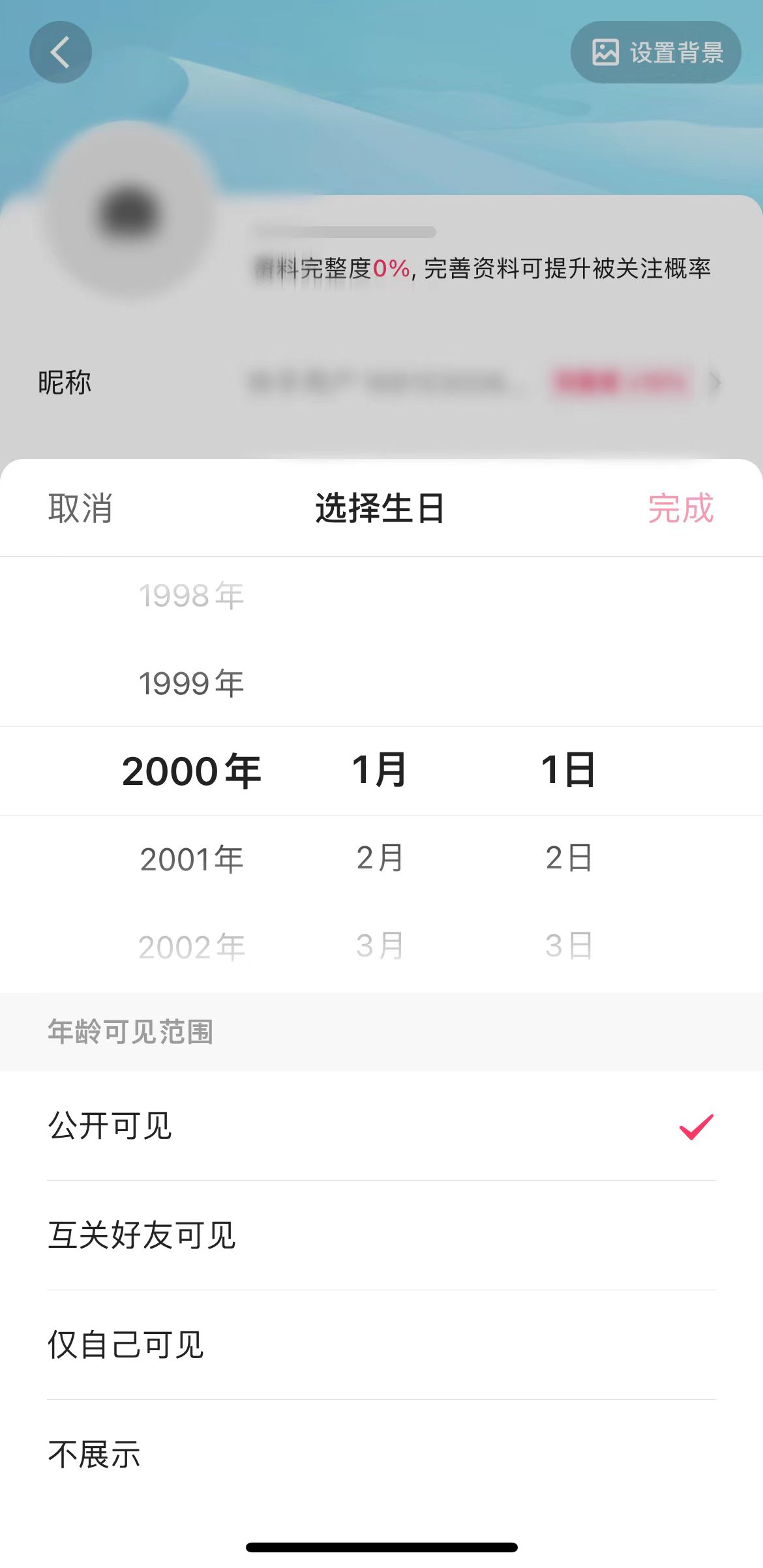Tap the 选择生日 picker title
Viewport: 763px width, 1568px height.
coord(380,510)
